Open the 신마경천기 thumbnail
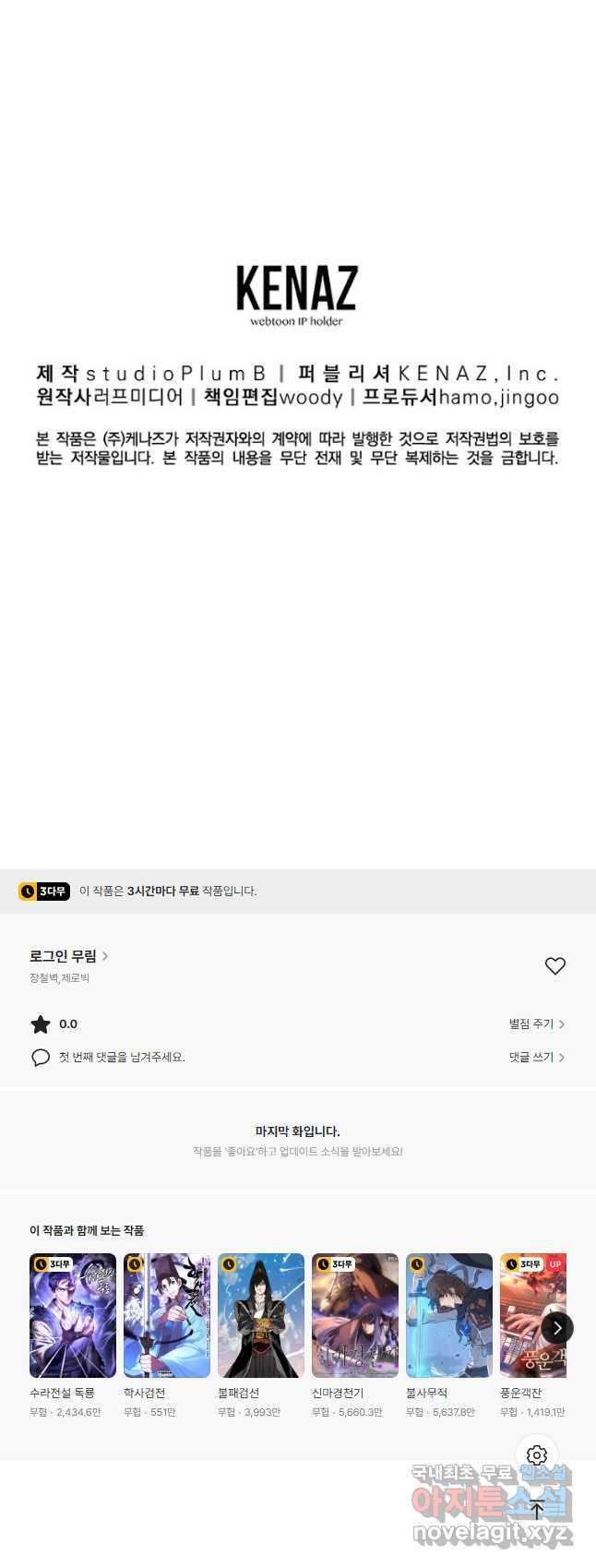Viewport: 596px width, 1568px height. (x=355, y=1315)
